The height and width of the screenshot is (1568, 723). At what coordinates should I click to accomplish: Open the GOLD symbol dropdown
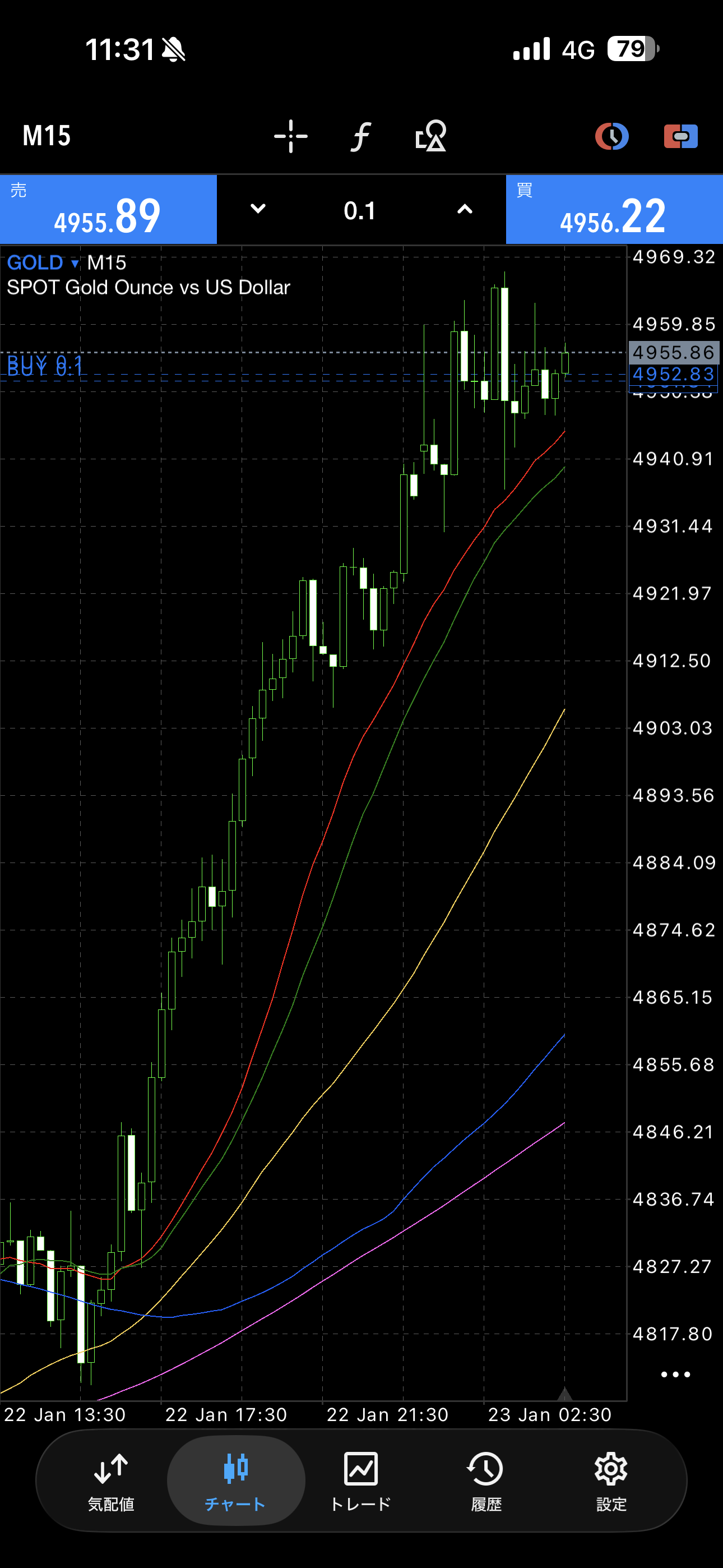pyautogui.click(x=43, y=263)
